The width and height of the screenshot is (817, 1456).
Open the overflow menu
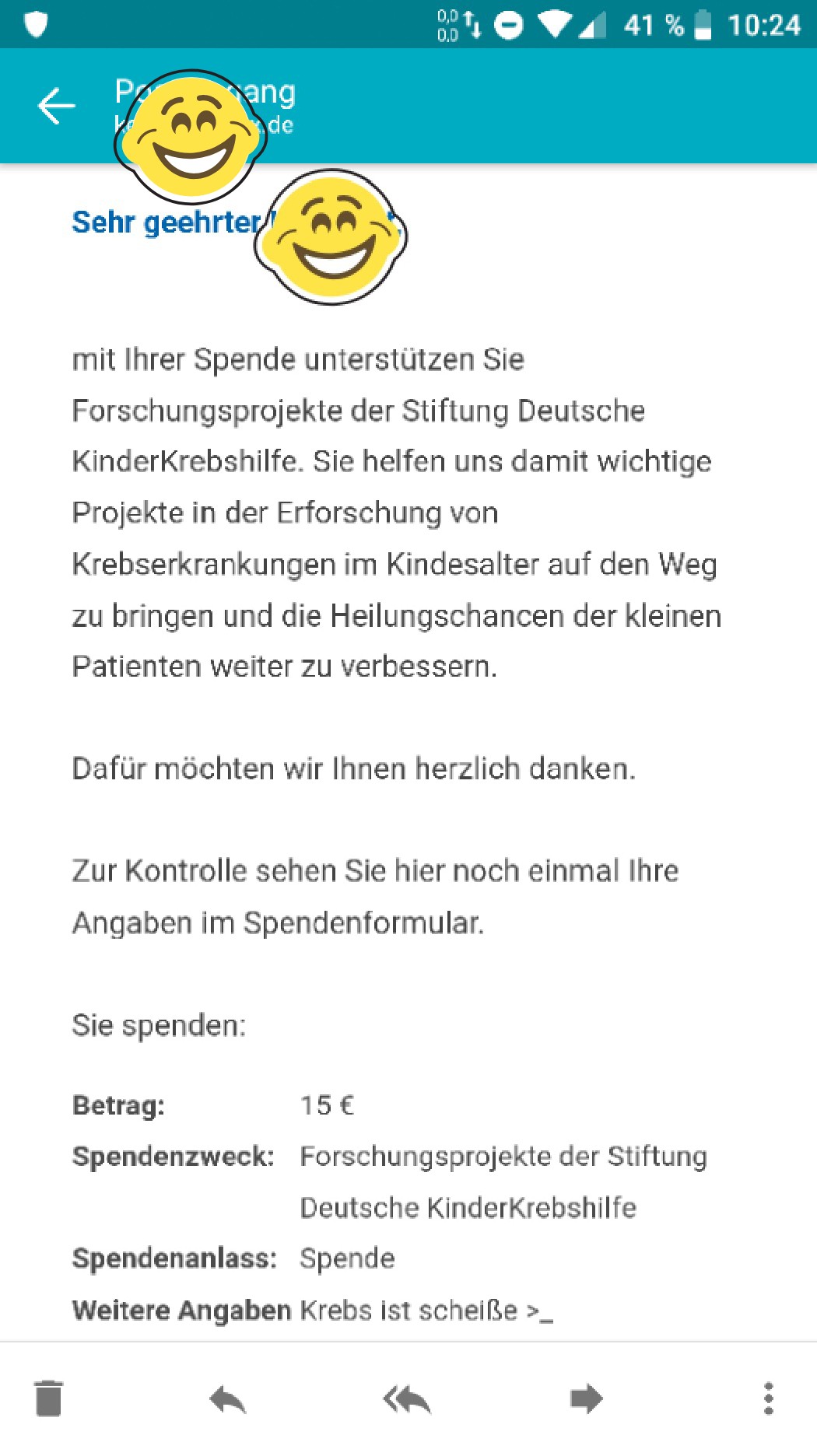click(769, 1398)
